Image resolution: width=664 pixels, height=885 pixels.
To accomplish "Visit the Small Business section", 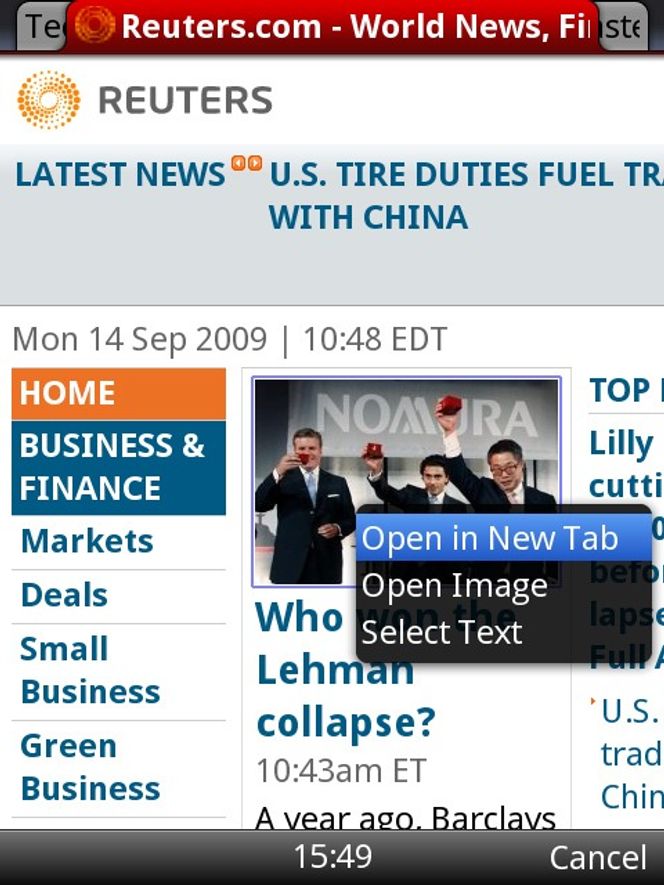I will (90, 670).
